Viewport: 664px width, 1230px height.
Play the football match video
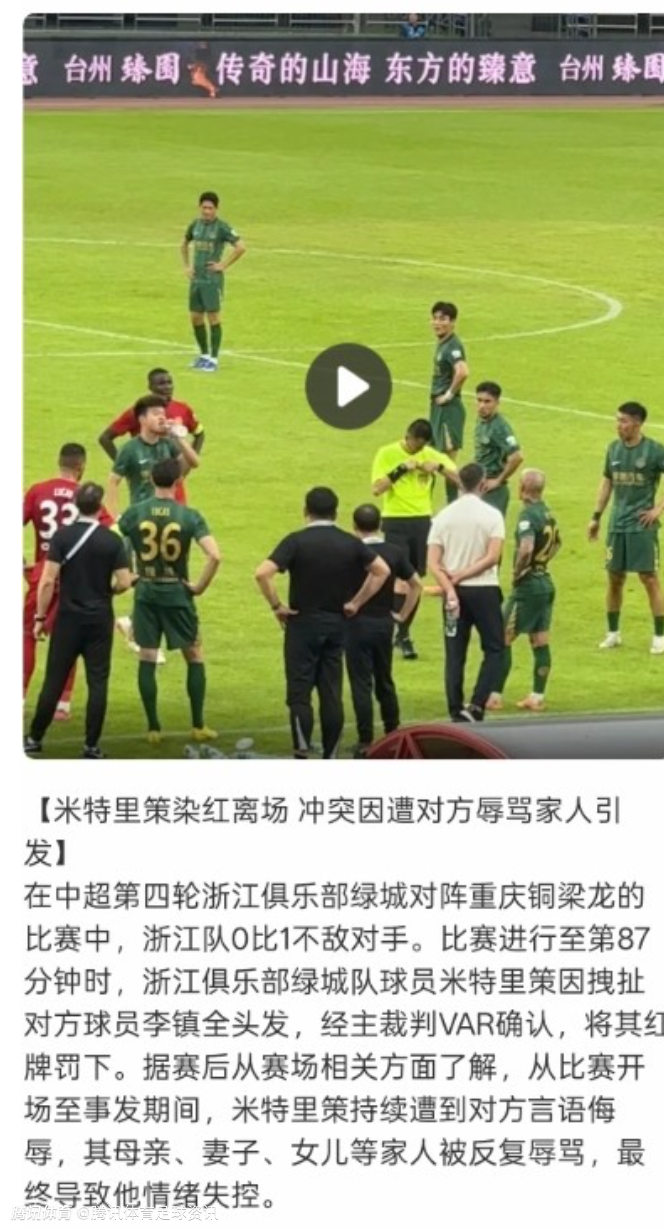point(348,387)
